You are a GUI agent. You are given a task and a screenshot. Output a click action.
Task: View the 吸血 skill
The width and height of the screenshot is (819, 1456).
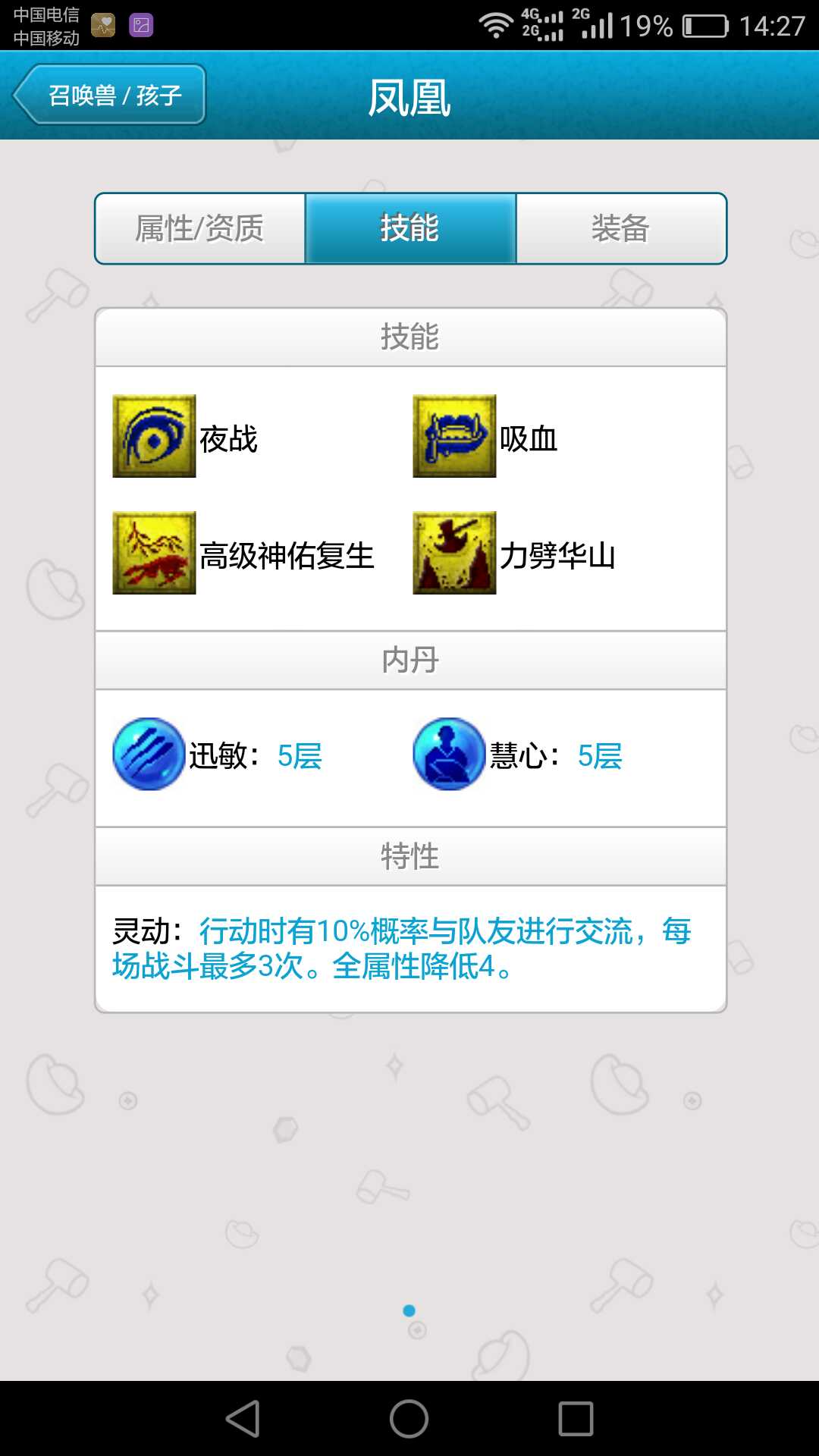coord(454,436)
